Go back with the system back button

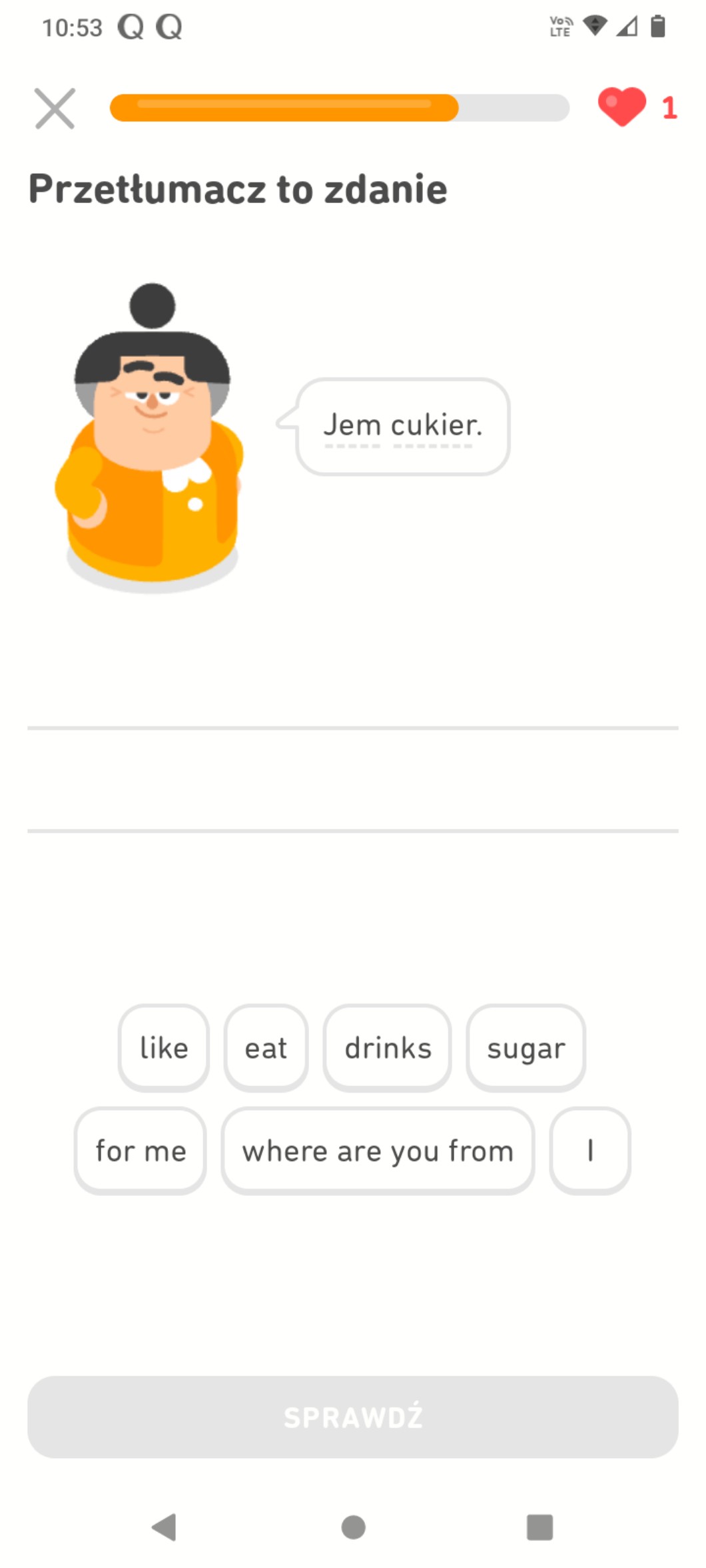click(165, 1527)
